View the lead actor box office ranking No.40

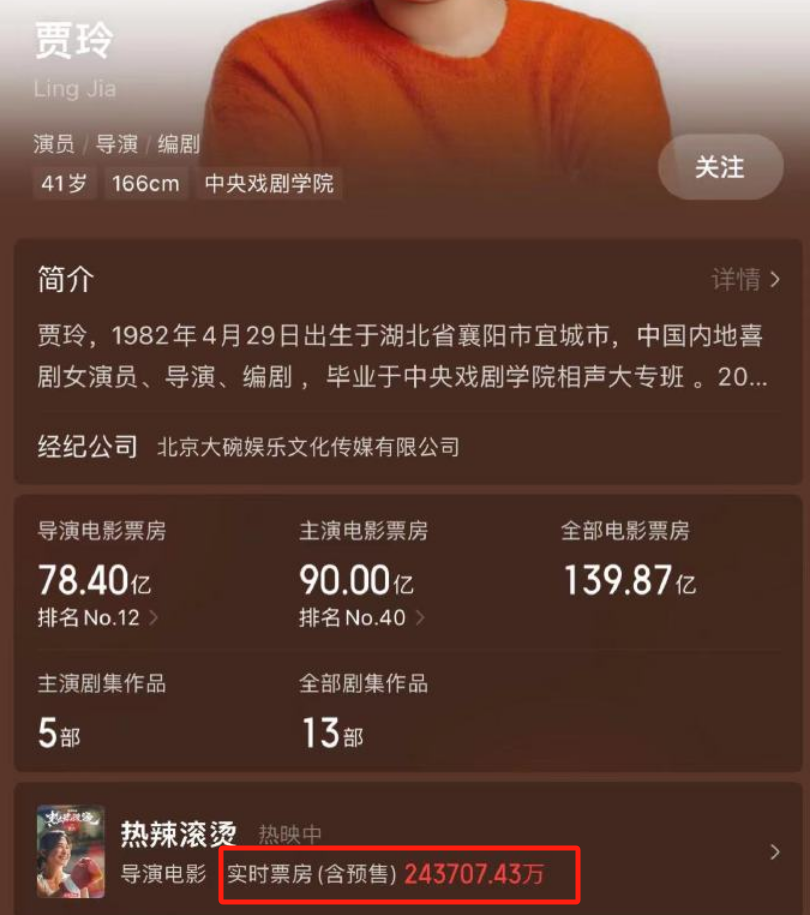(361, 618)
